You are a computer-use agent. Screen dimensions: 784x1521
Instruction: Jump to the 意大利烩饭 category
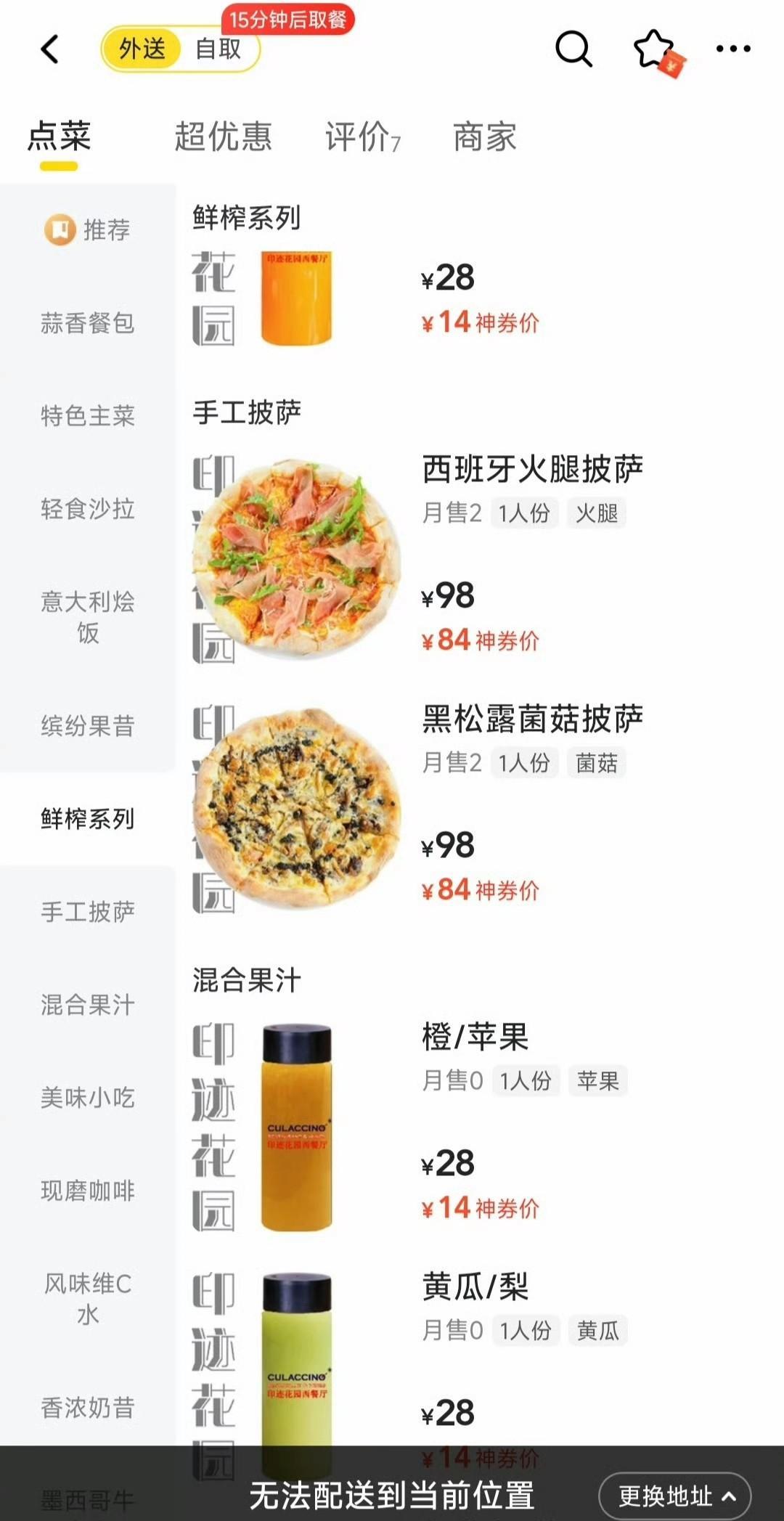[x=88, y=617]
